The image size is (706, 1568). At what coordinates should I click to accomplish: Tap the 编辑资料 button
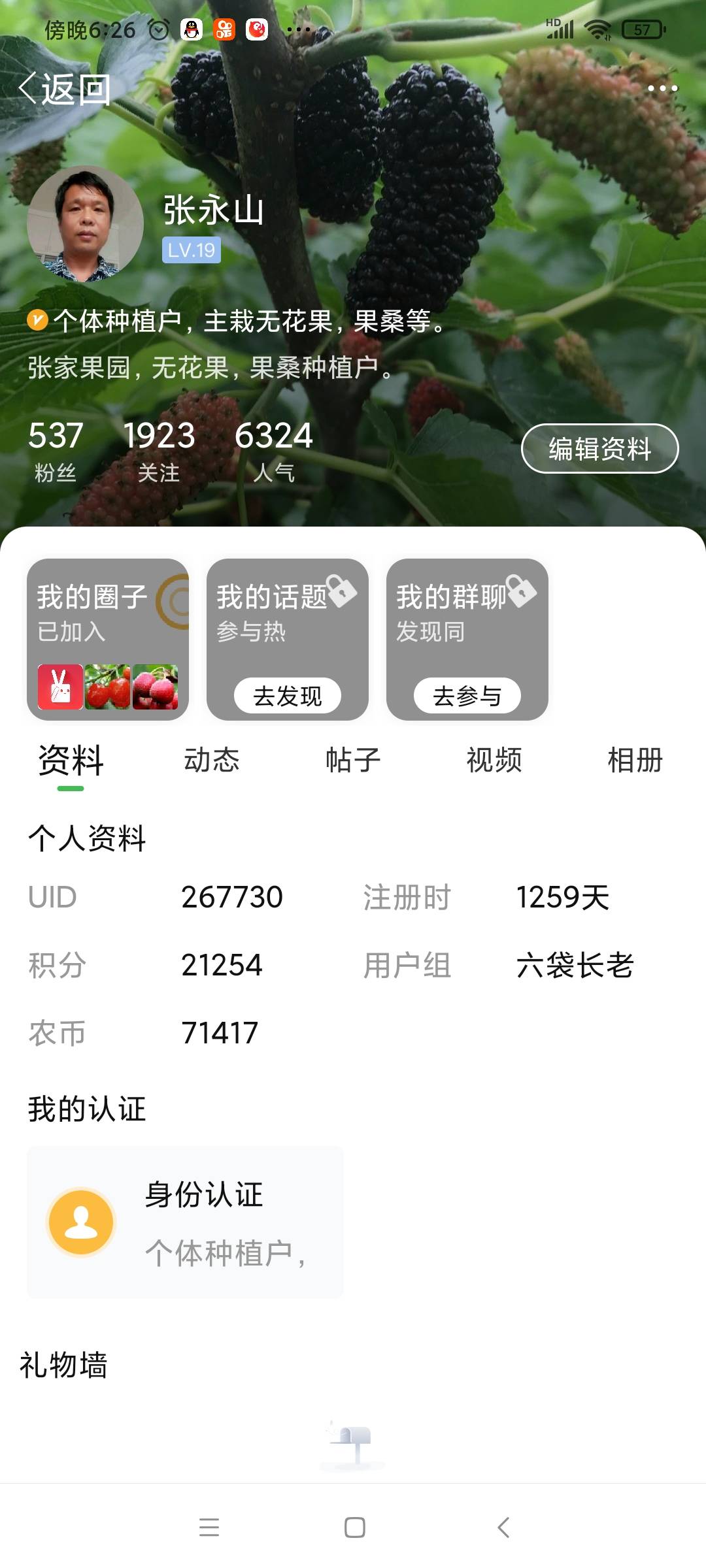pyautogui.click(x=599, y=449)
